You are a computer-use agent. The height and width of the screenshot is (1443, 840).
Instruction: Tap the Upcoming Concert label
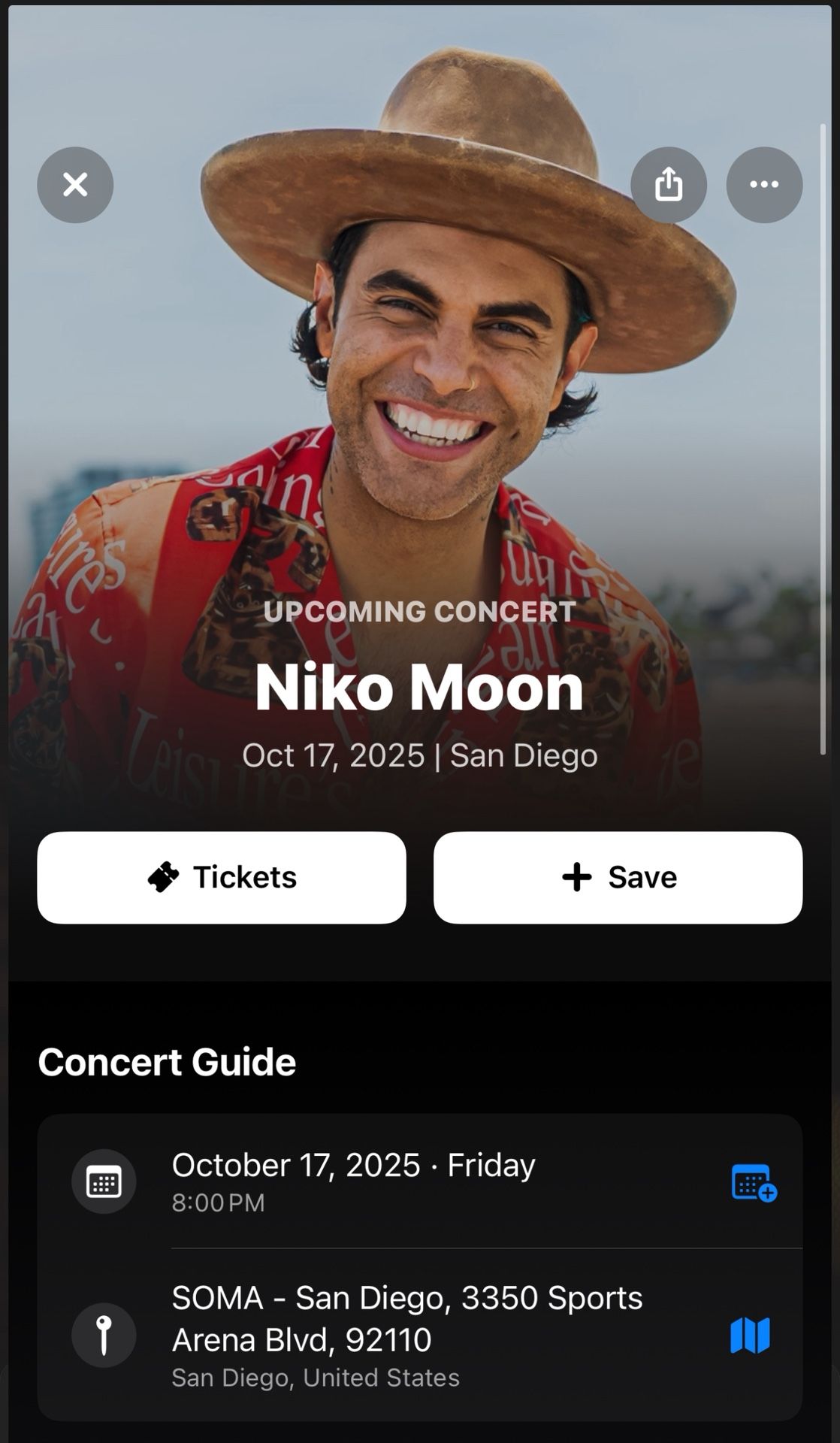click(419, 612)
